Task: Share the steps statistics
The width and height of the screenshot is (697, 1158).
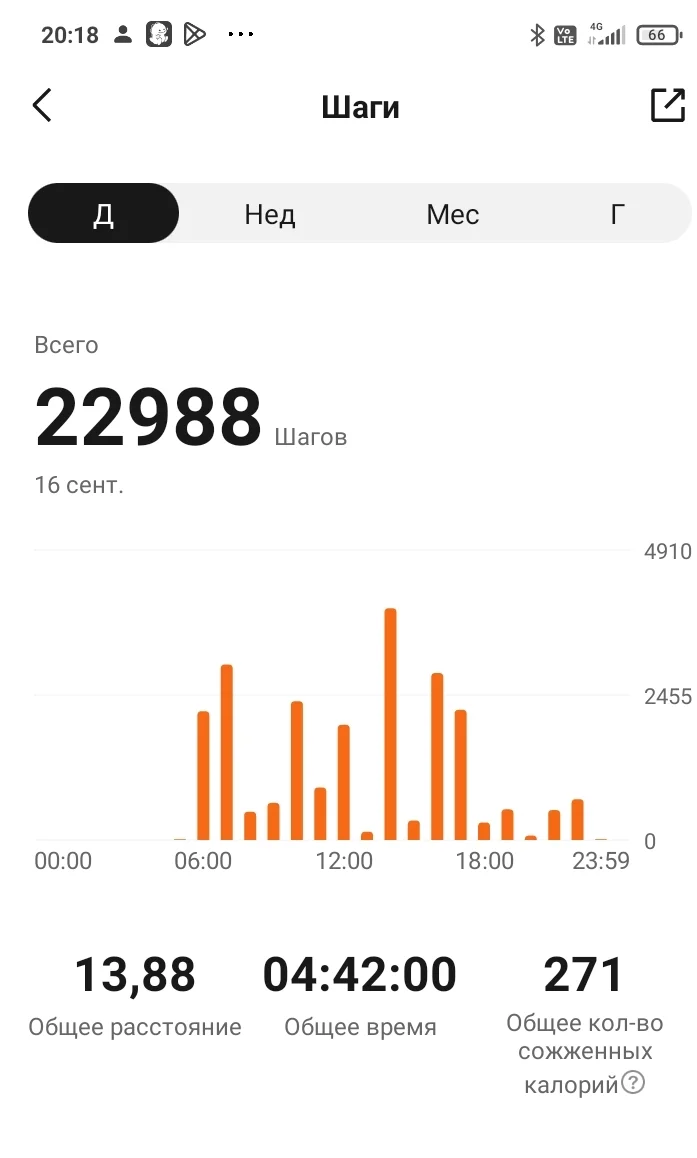Action: (667, 106)
